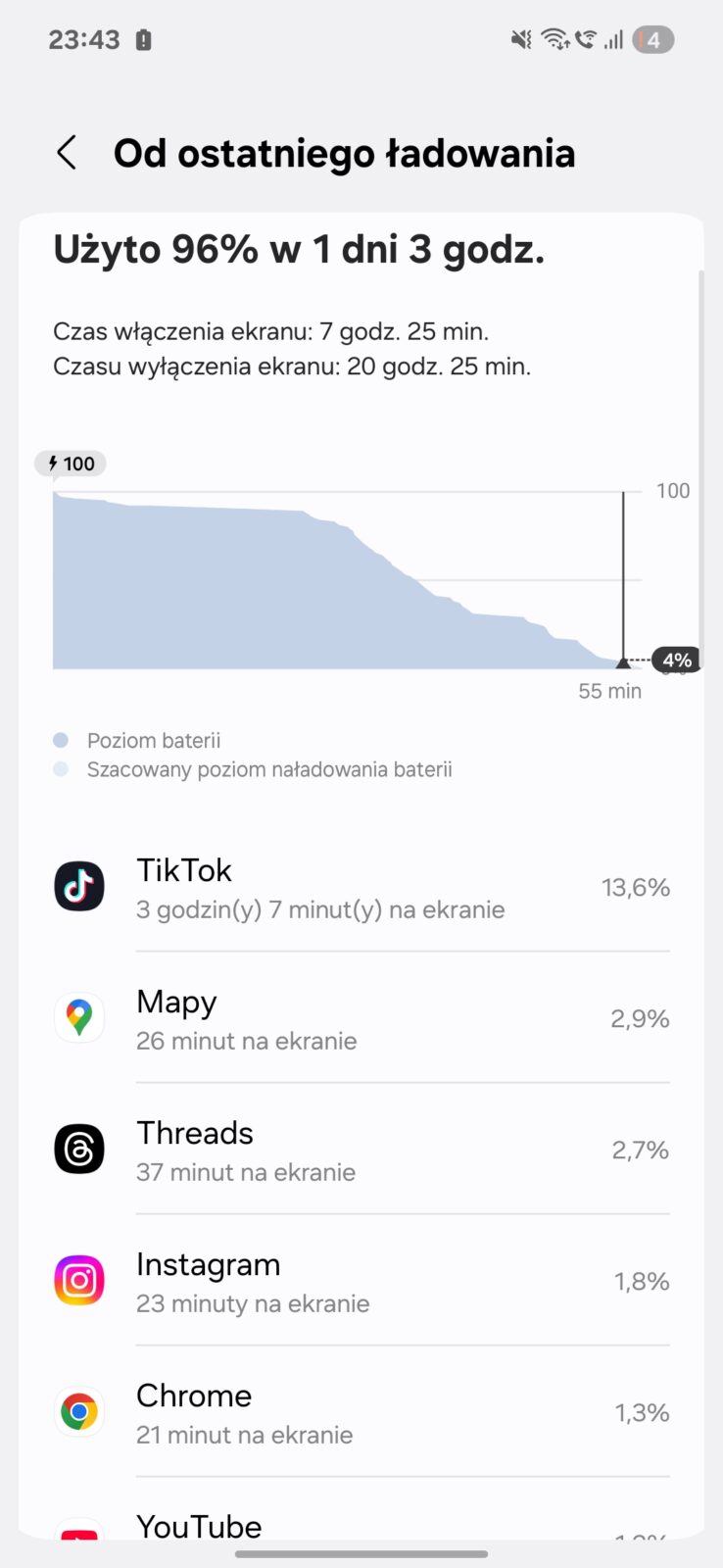Image resolution: width=723 pixels, height=1568 pixels.
Task: Go back from Od ostatniego ładowania
Action: (x=67, y=153)
